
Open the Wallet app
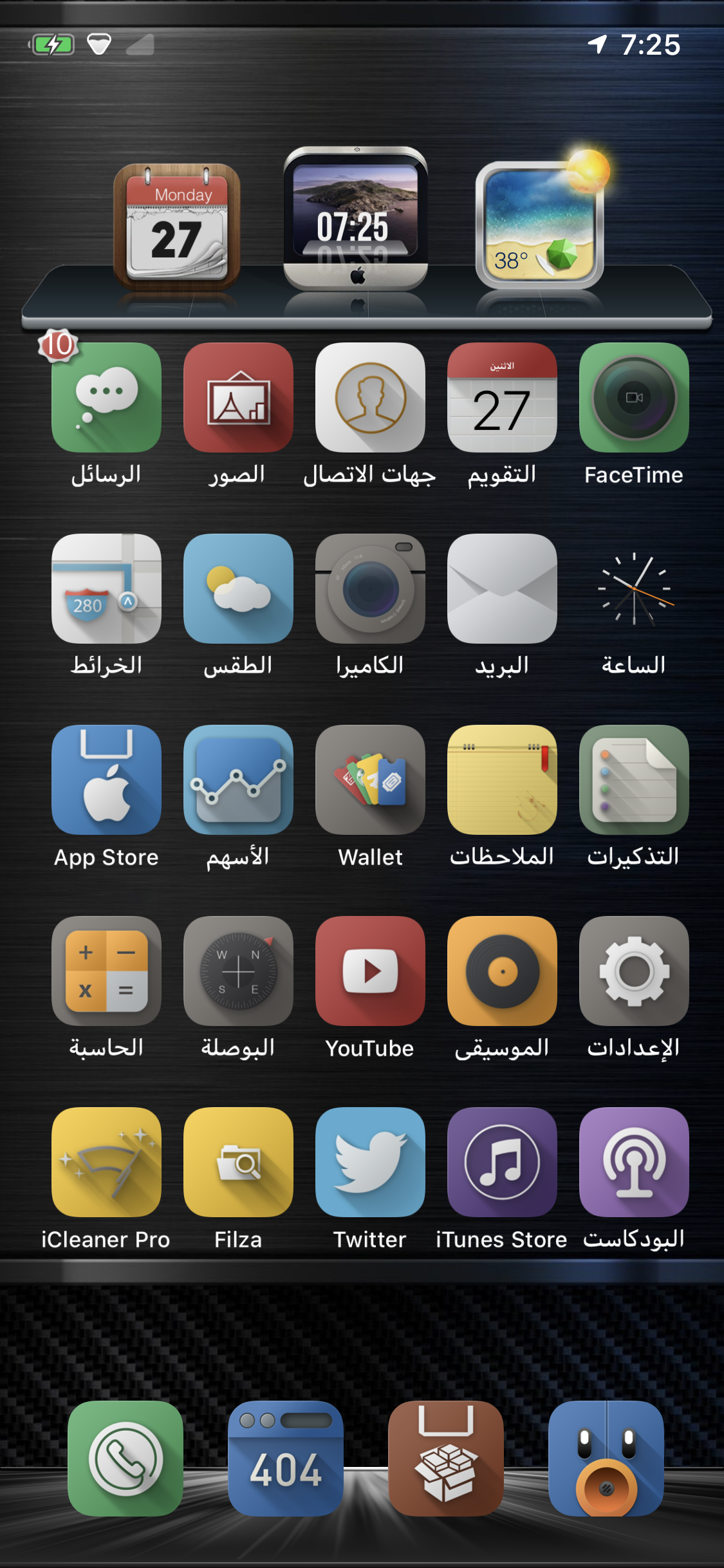click(x=370, y=779)
